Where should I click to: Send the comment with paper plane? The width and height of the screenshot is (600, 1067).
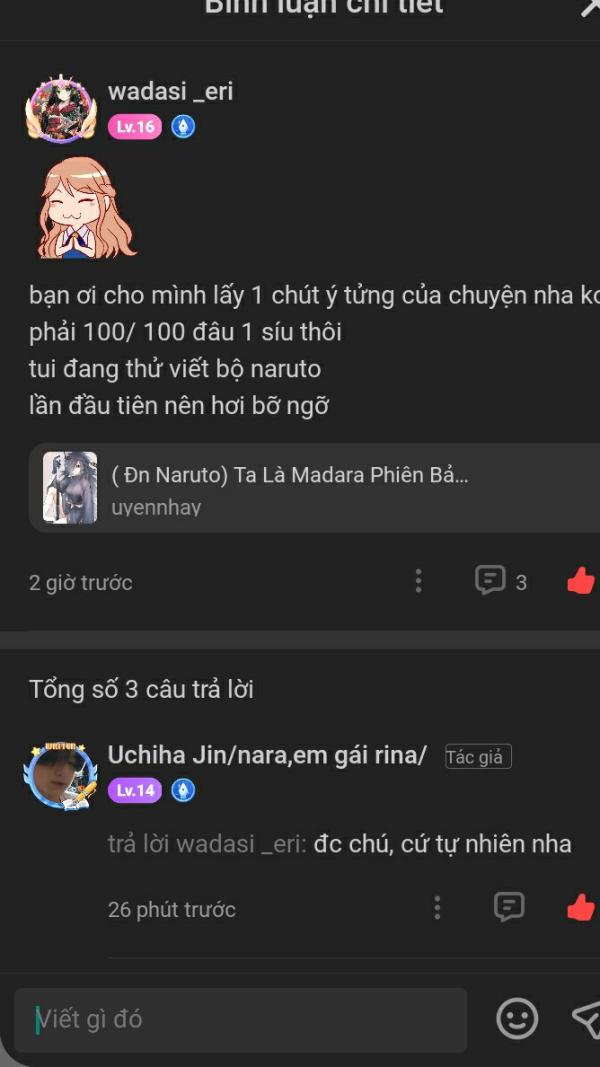point(586,1019)
